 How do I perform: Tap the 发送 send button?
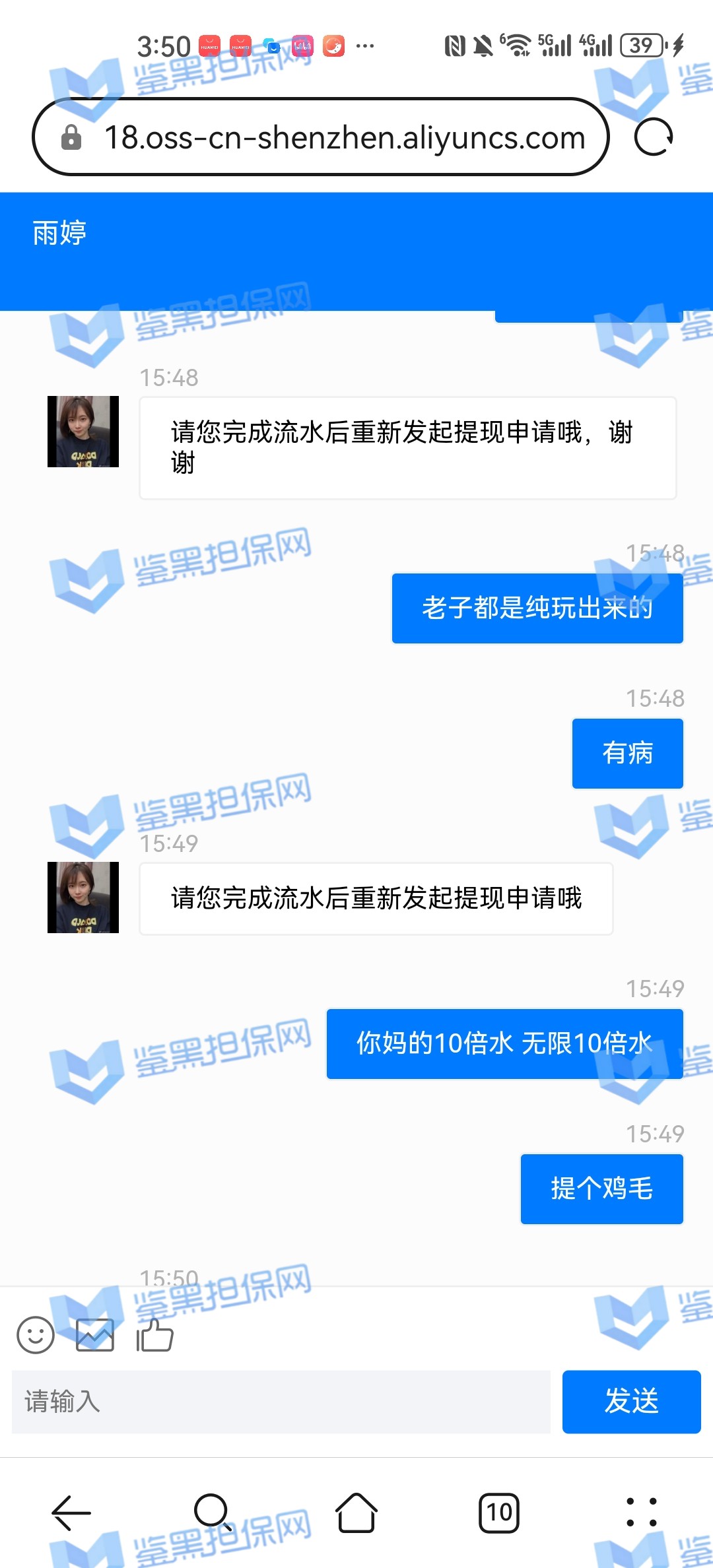(631, 1401)
